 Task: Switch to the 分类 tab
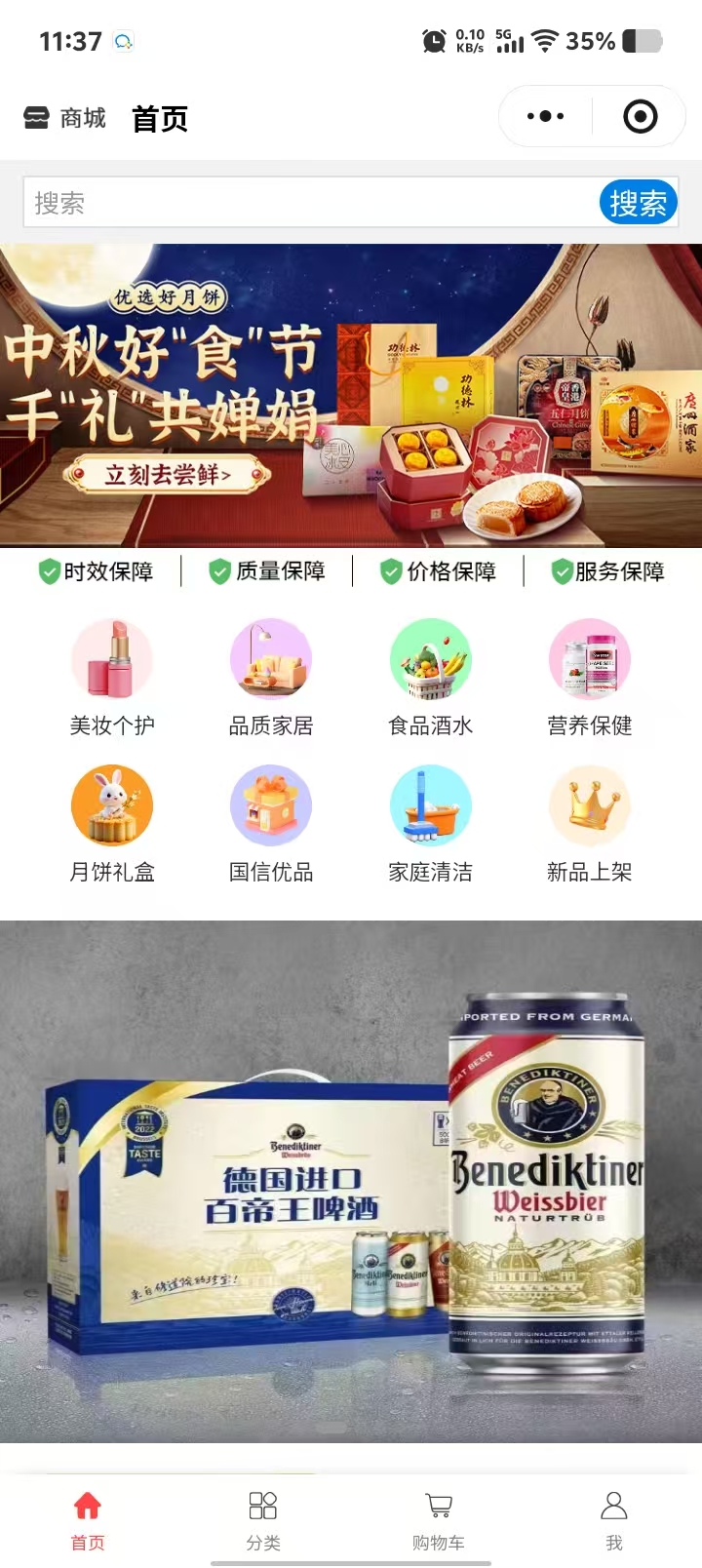point(263,1519)
